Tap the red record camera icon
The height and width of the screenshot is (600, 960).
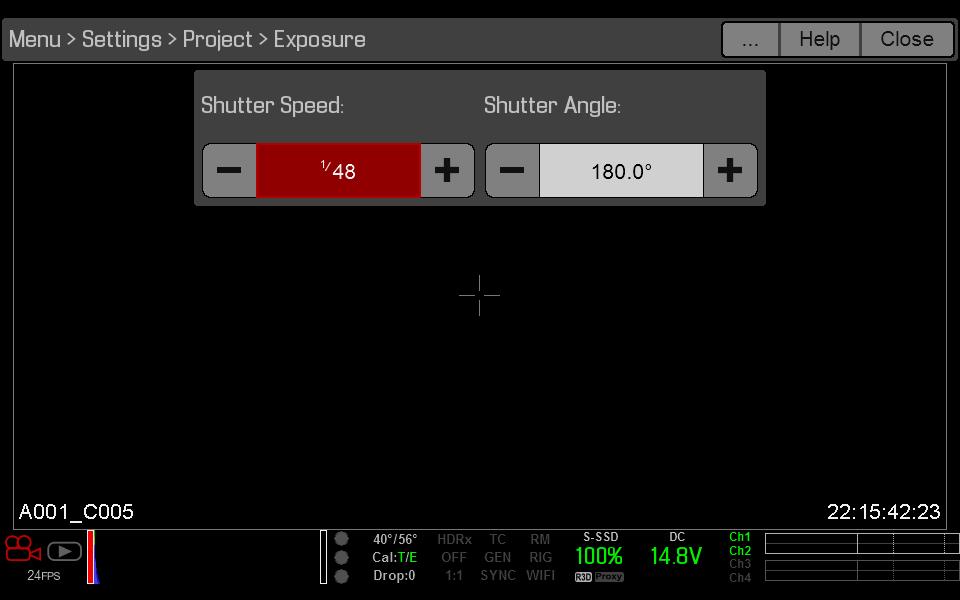coord(22,549)
